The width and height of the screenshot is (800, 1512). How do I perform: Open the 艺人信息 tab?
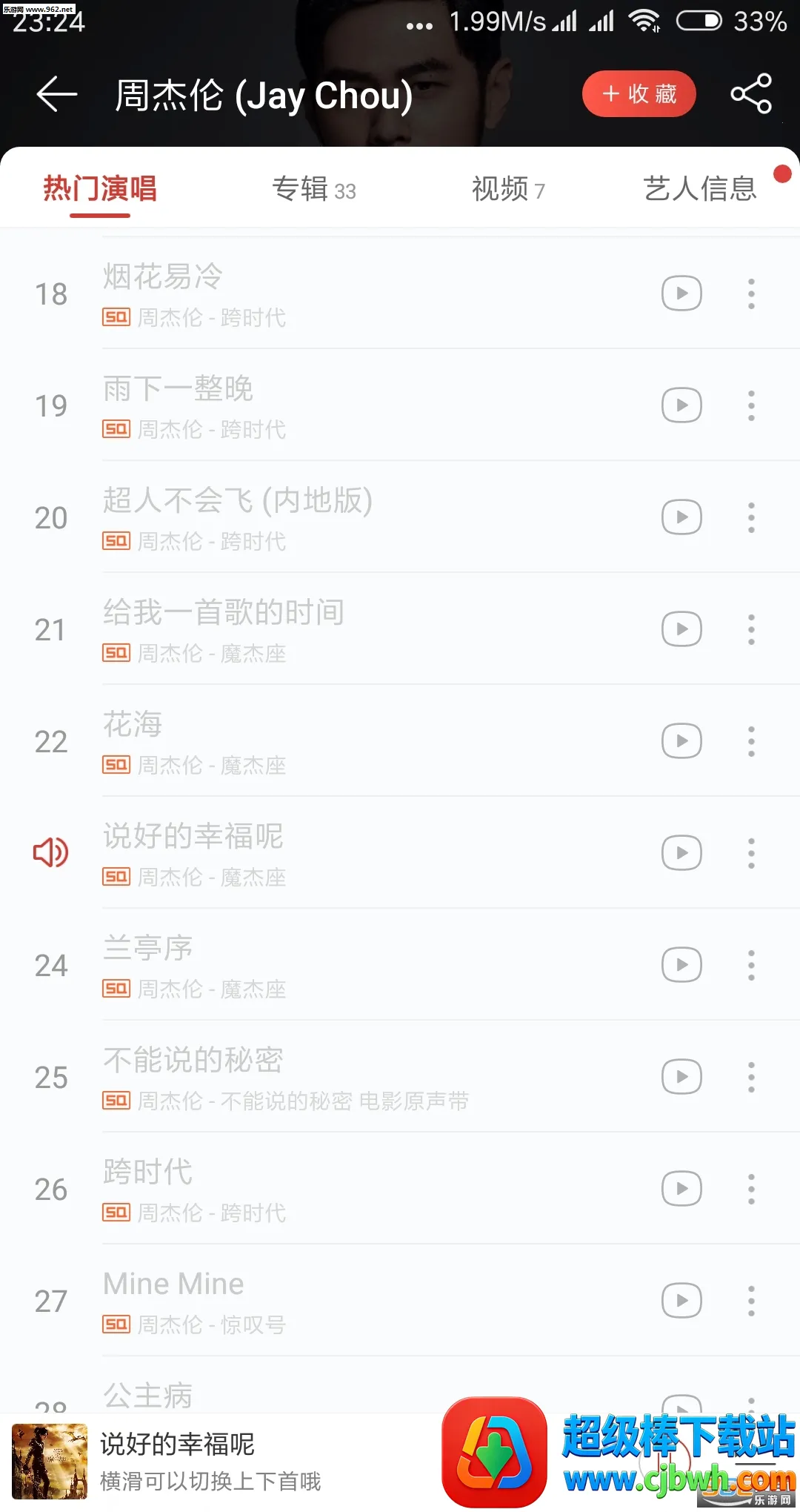tap(700, 190)
